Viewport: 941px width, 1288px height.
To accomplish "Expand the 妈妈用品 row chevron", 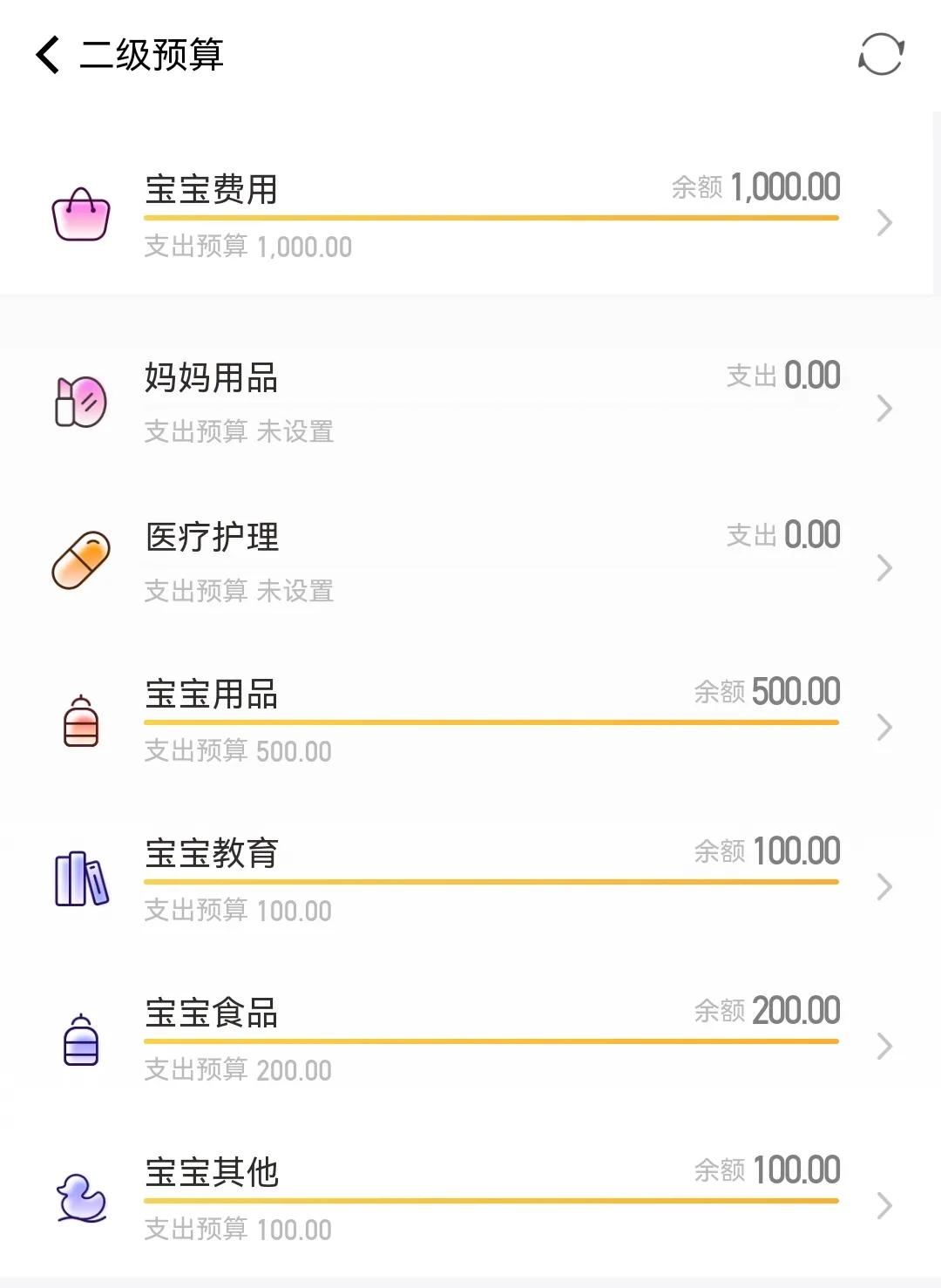I will click(x=884, y=408).
